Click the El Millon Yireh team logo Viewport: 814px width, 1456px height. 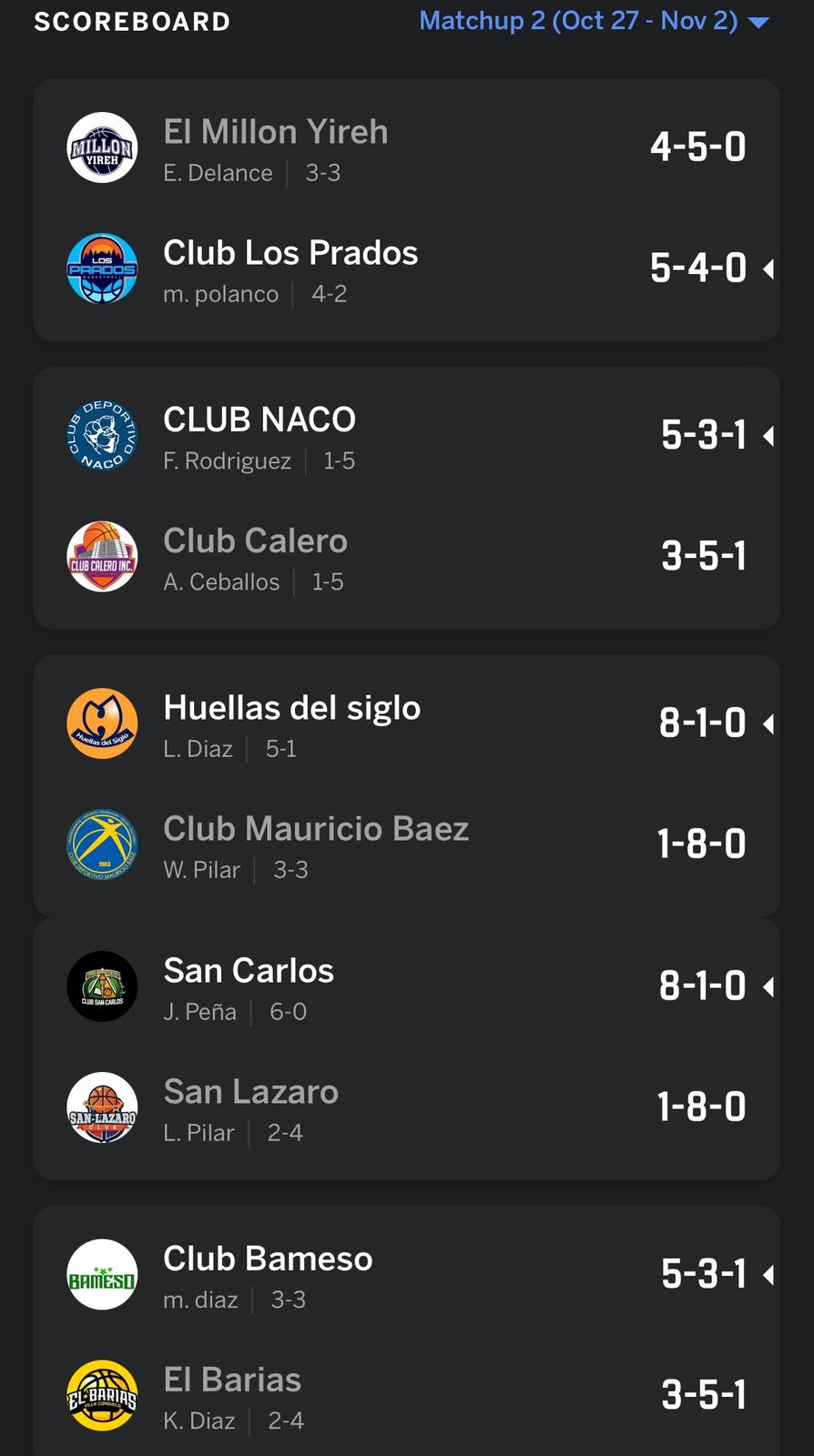(102, 147)
